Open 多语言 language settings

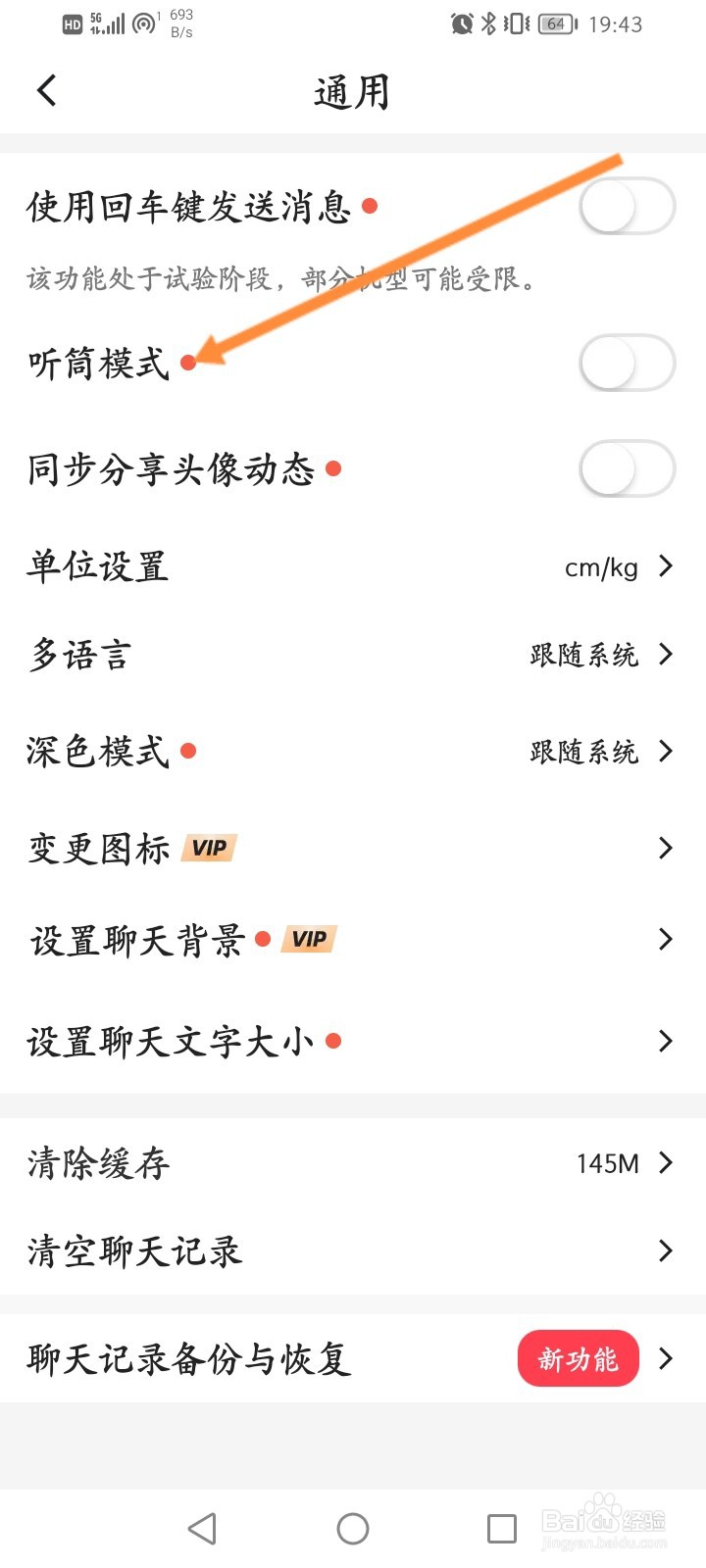[x=353, y=654]
